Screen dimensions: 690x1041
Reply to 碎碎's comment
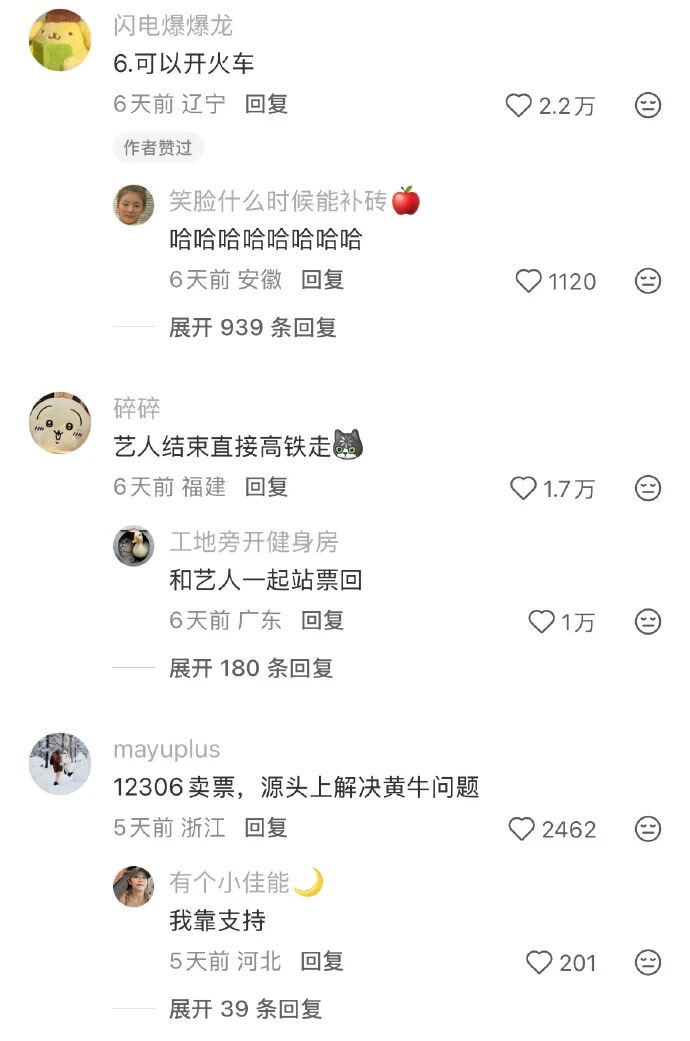point(266,487)
